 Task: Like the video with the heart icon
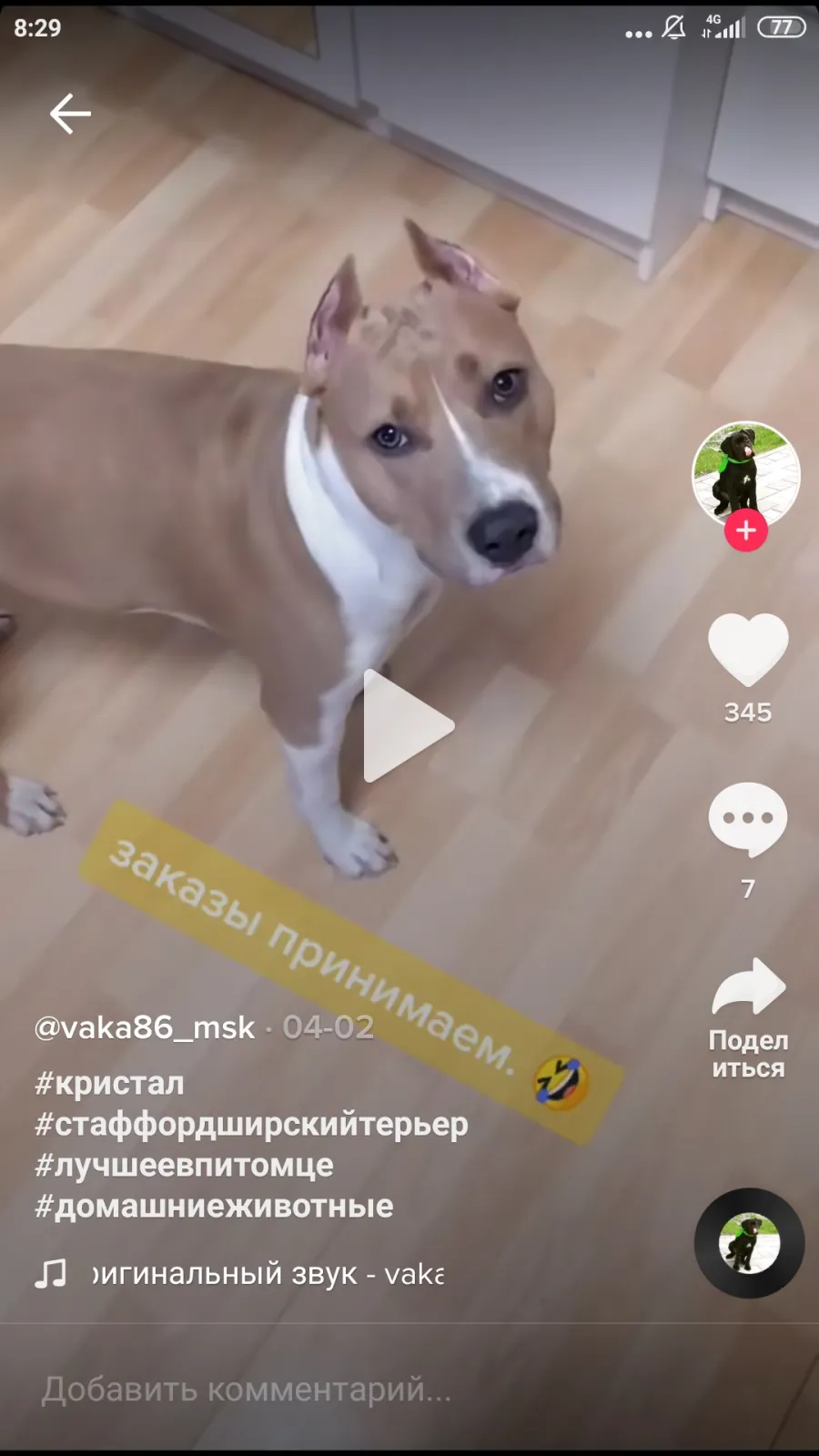[x=748, y=650]
